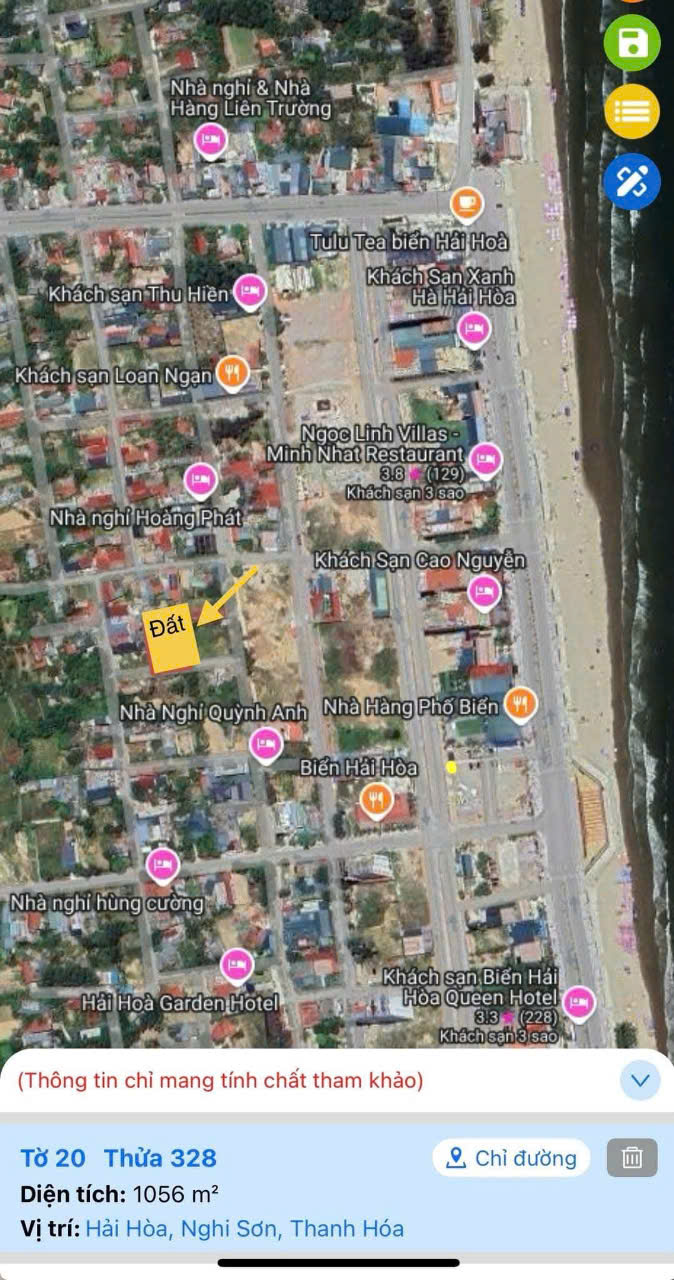Select the Biển Hải Hòa Queen Hotel pin
The height and width of the screenshot is (1280, 674).
click(x=578, y=1000)
